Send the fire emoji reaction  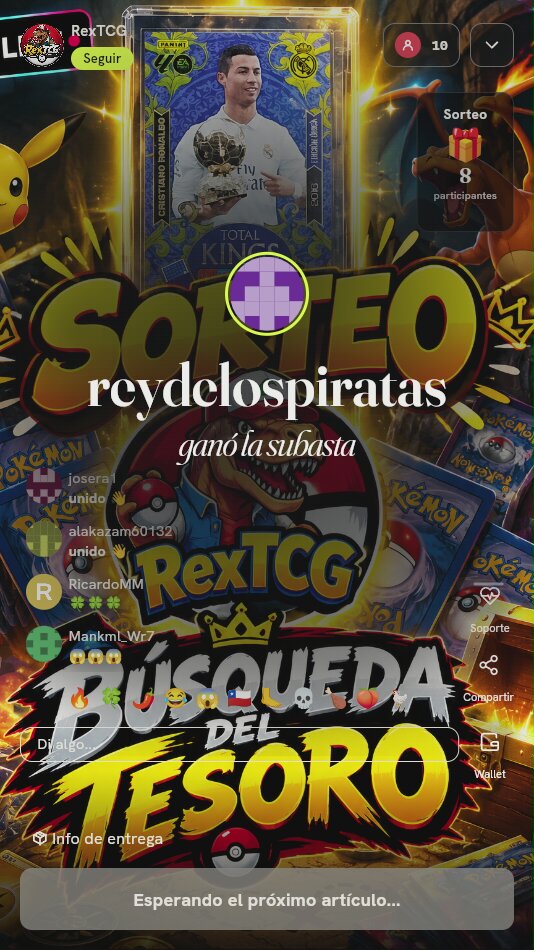(x=79, y=699)
